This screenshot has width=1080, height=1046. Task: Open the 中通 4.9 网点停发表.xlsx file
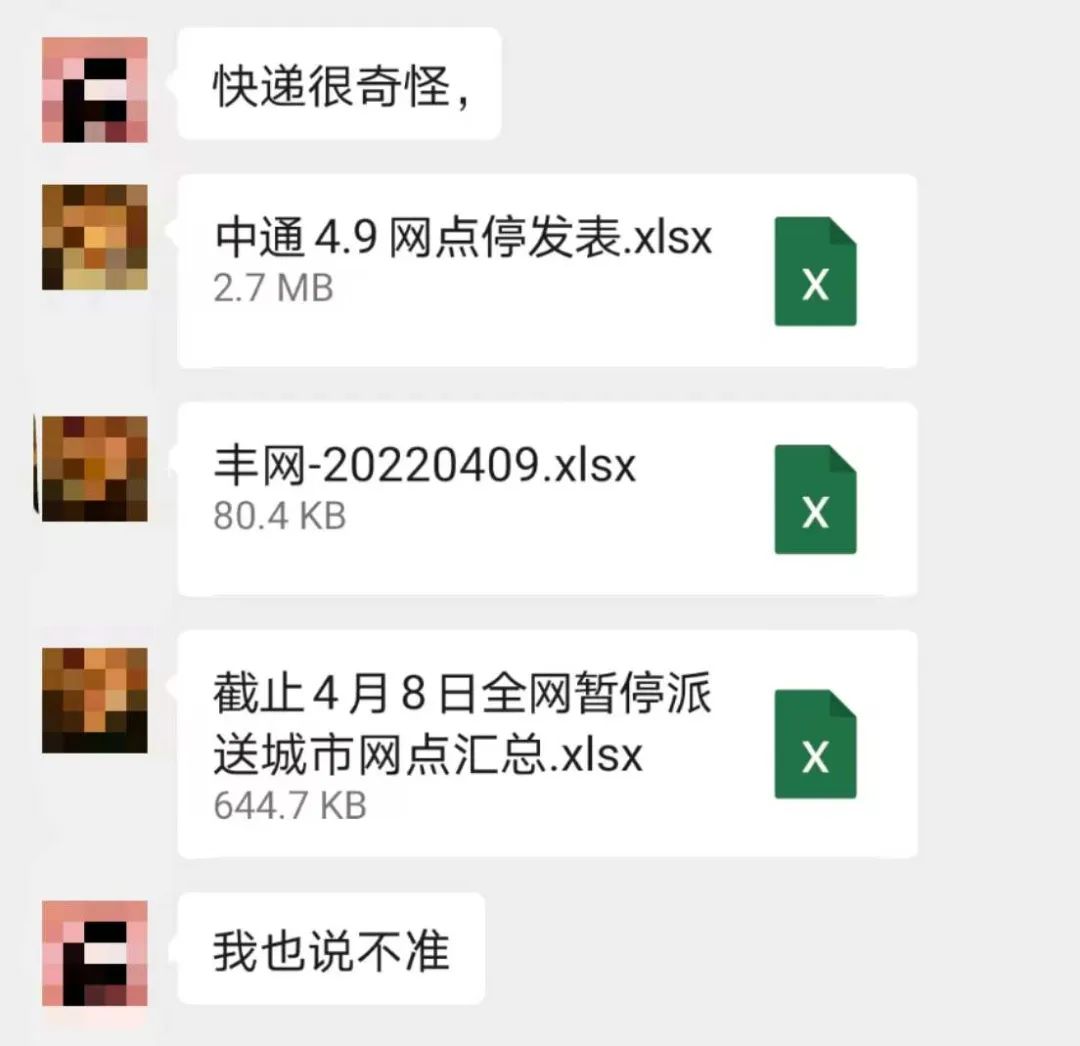click(546, 270)
